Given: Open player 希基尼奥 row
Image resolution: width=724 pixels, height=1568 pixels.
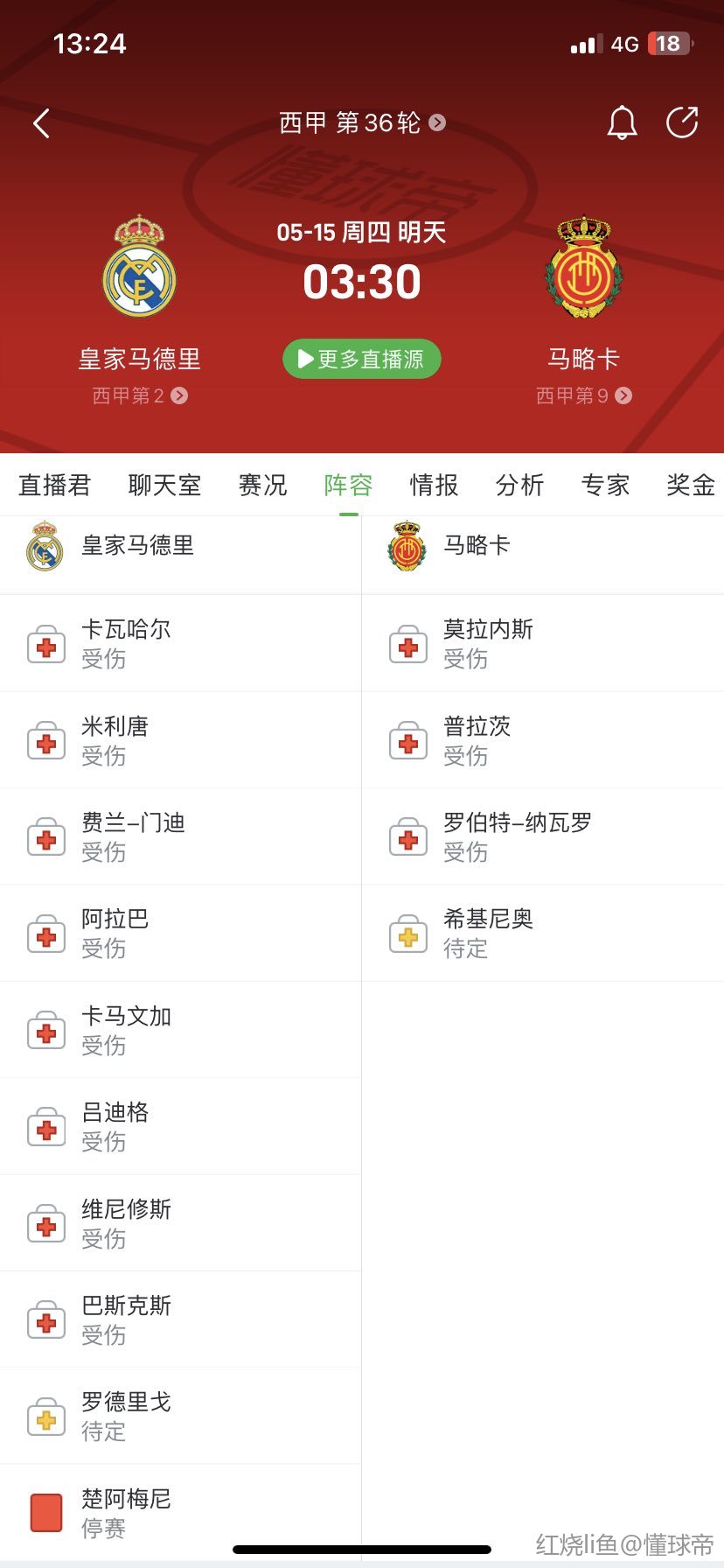Looking at the screenshot, I should point(543,933).
